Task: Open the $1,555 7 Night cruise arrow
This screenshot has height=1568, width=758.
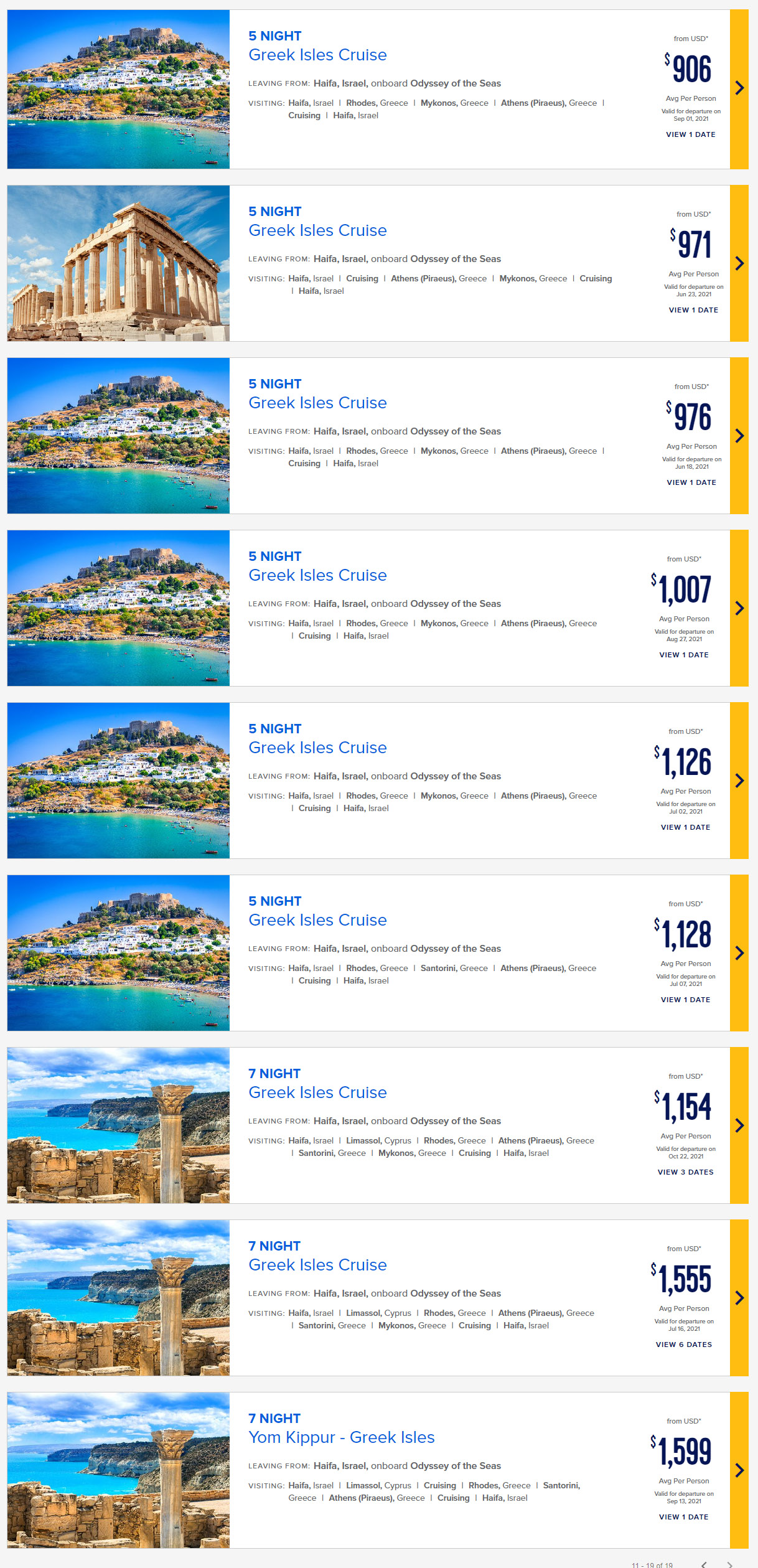Action: point(739,1298)
